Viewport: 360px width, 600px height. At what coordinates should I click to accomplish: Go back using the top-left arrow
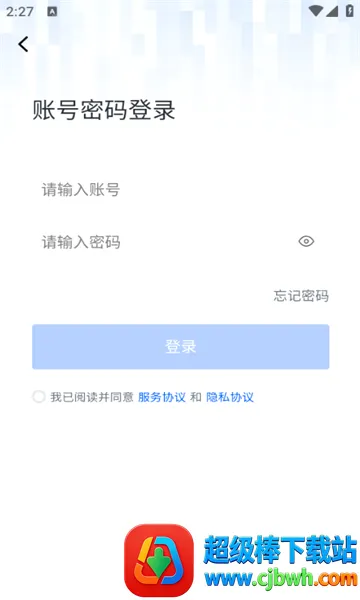[x=23, y=44]
